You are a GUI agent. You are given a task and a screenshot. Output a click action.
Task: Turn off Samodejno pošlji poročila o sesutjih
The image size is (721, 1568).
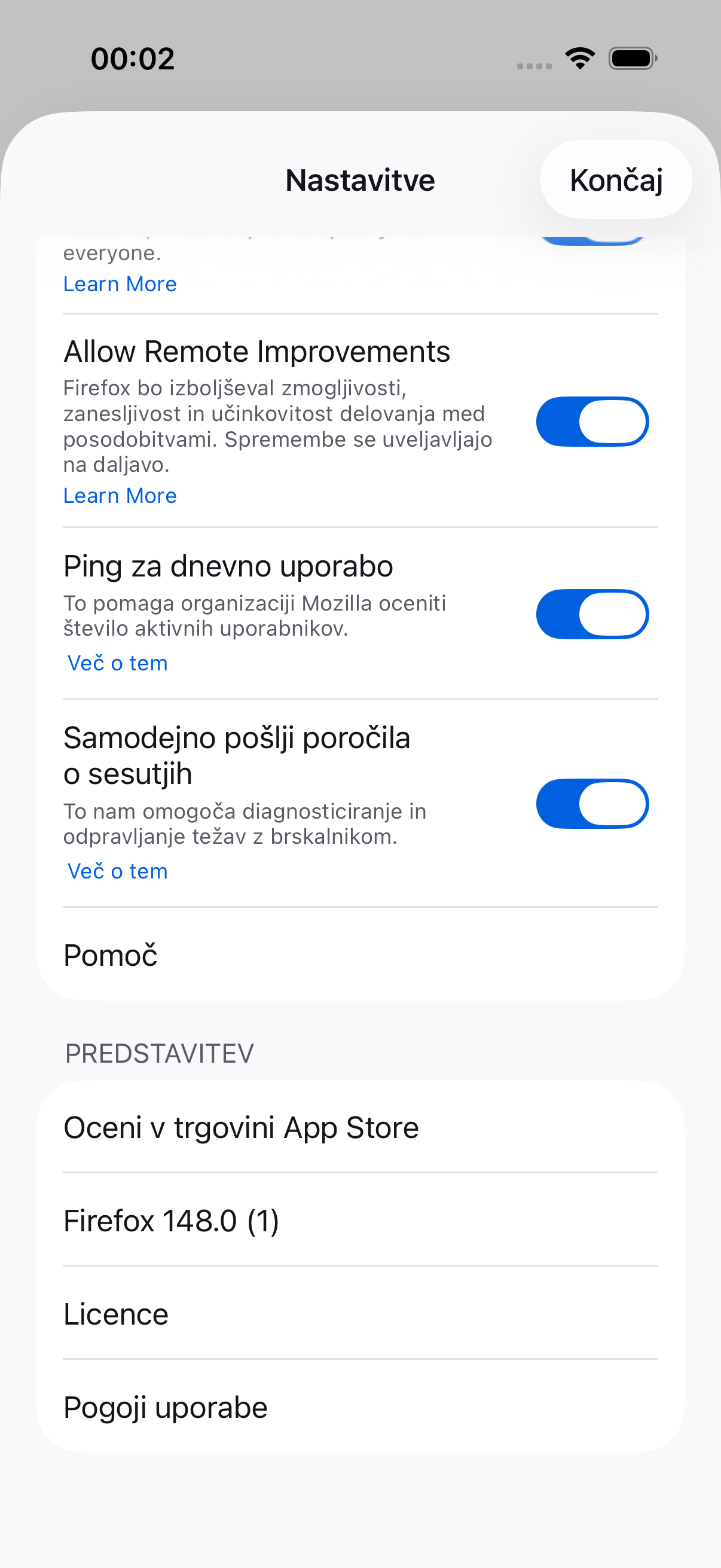(591, 804)
